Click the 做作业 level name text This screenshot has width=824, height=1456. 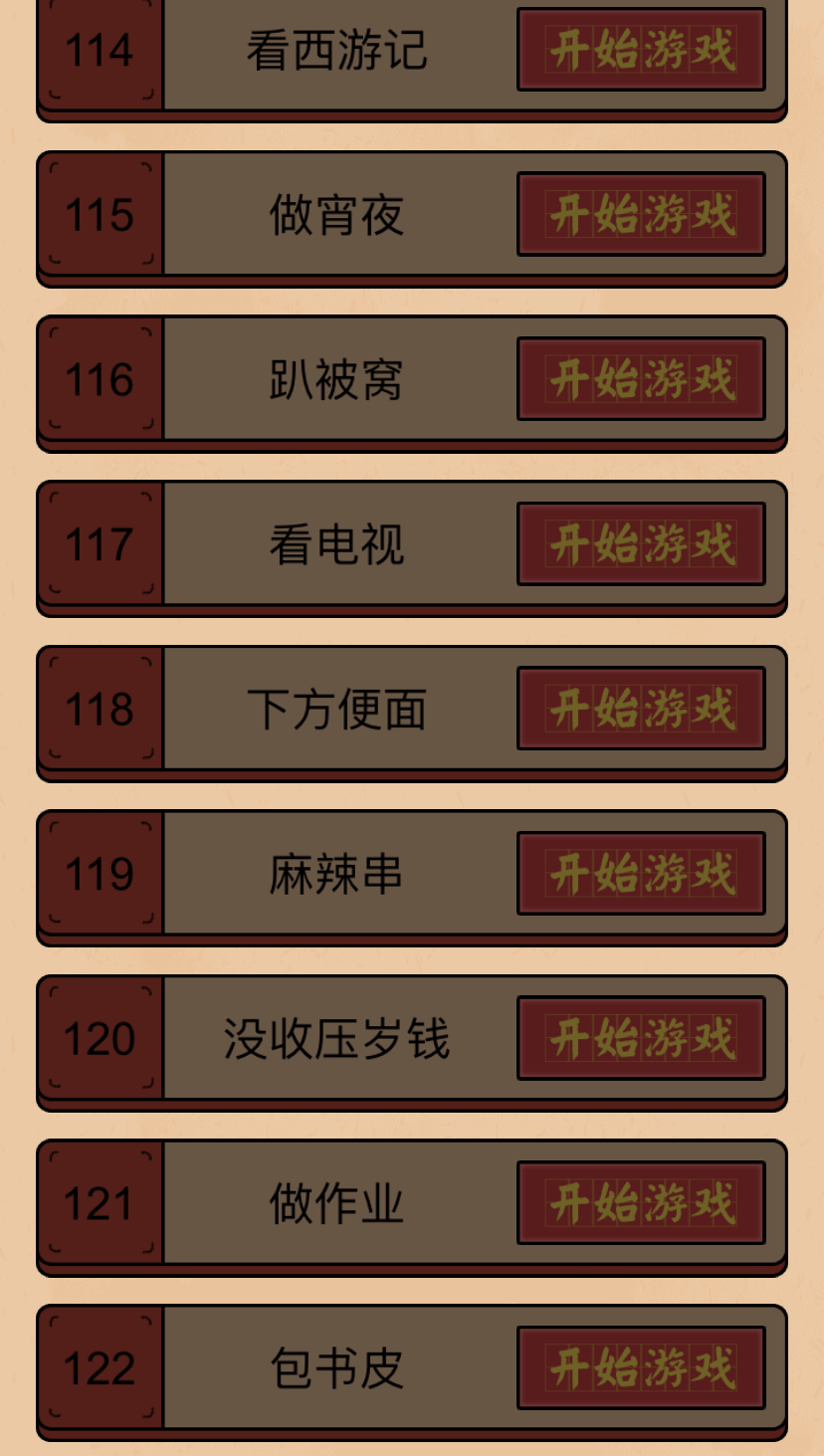334,1202
